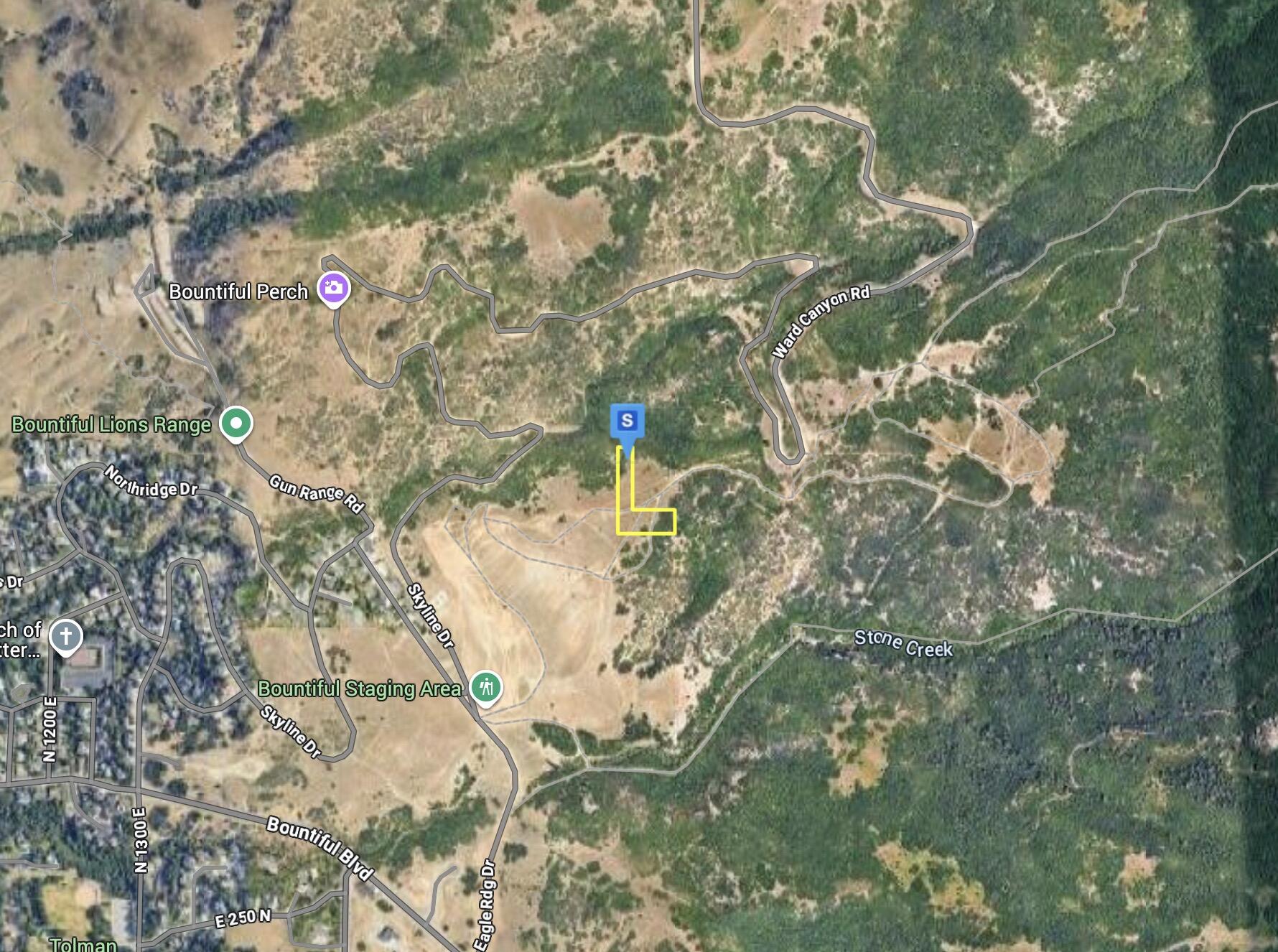Screen dimensions: 1278x952
Task: Open the church marker near N 1200 E
Action: coord(65,637)
